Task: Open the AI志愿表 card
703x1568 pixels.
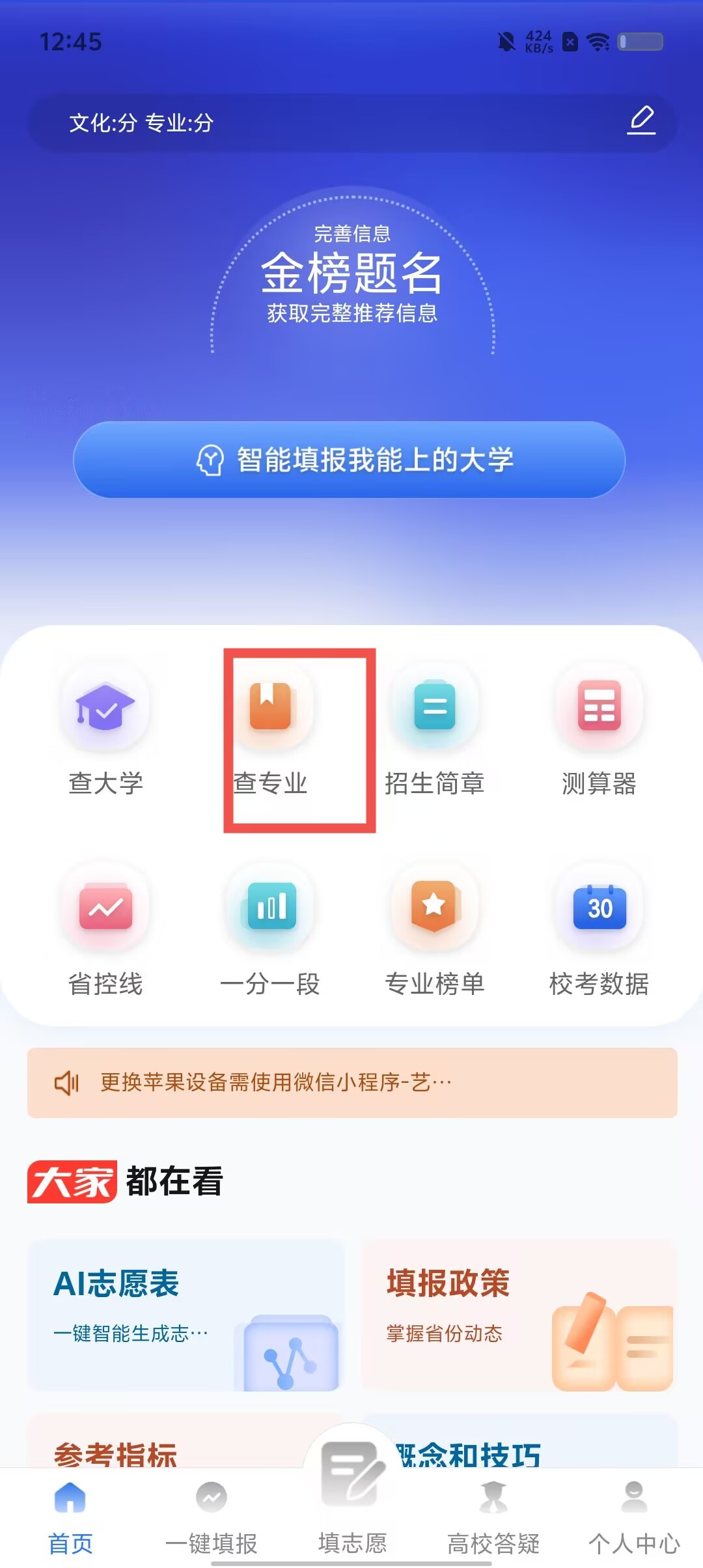Action: coord(186,1314)
